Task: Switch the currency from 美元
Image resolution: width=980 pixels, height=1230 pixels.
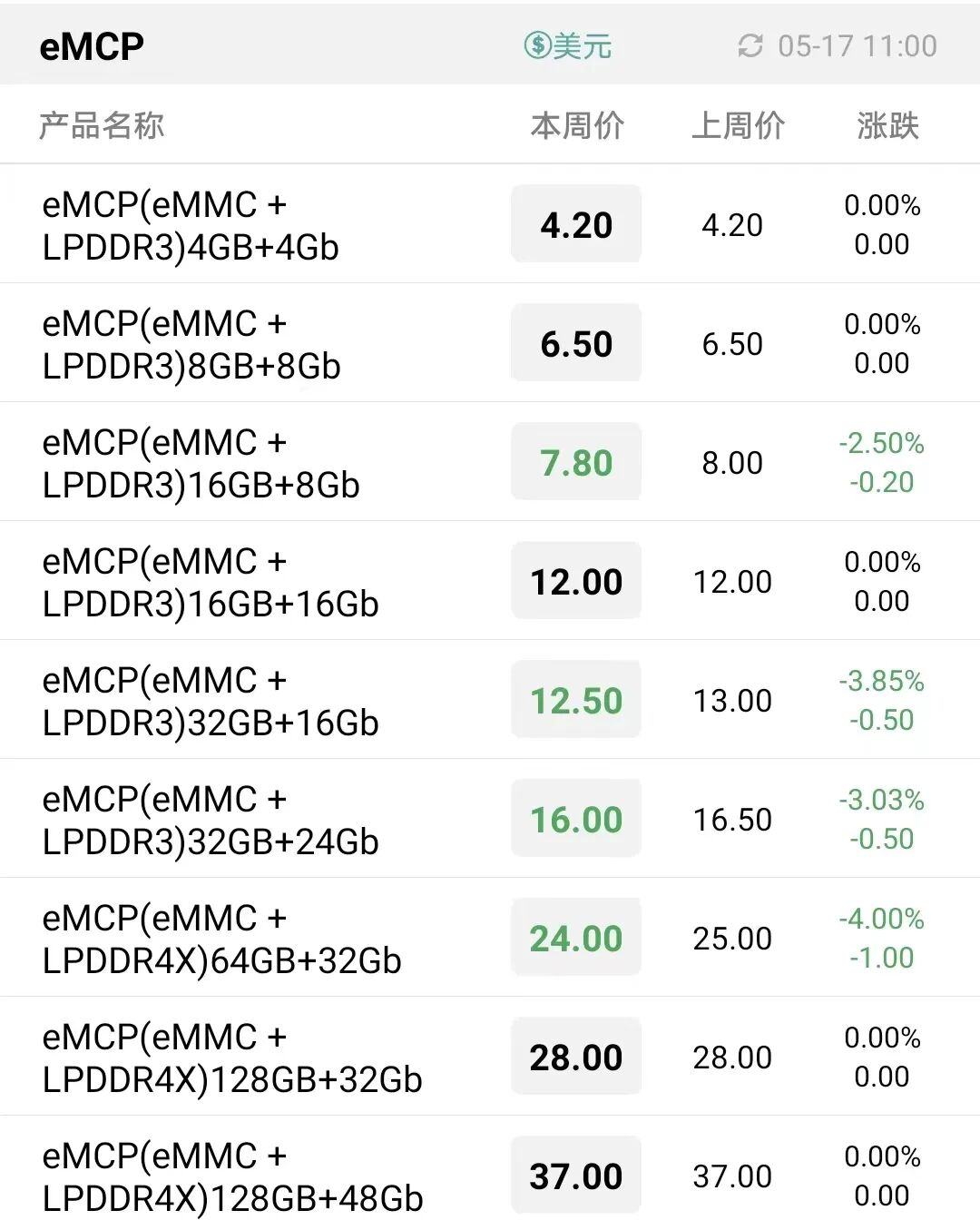Action: coord(568,45)
